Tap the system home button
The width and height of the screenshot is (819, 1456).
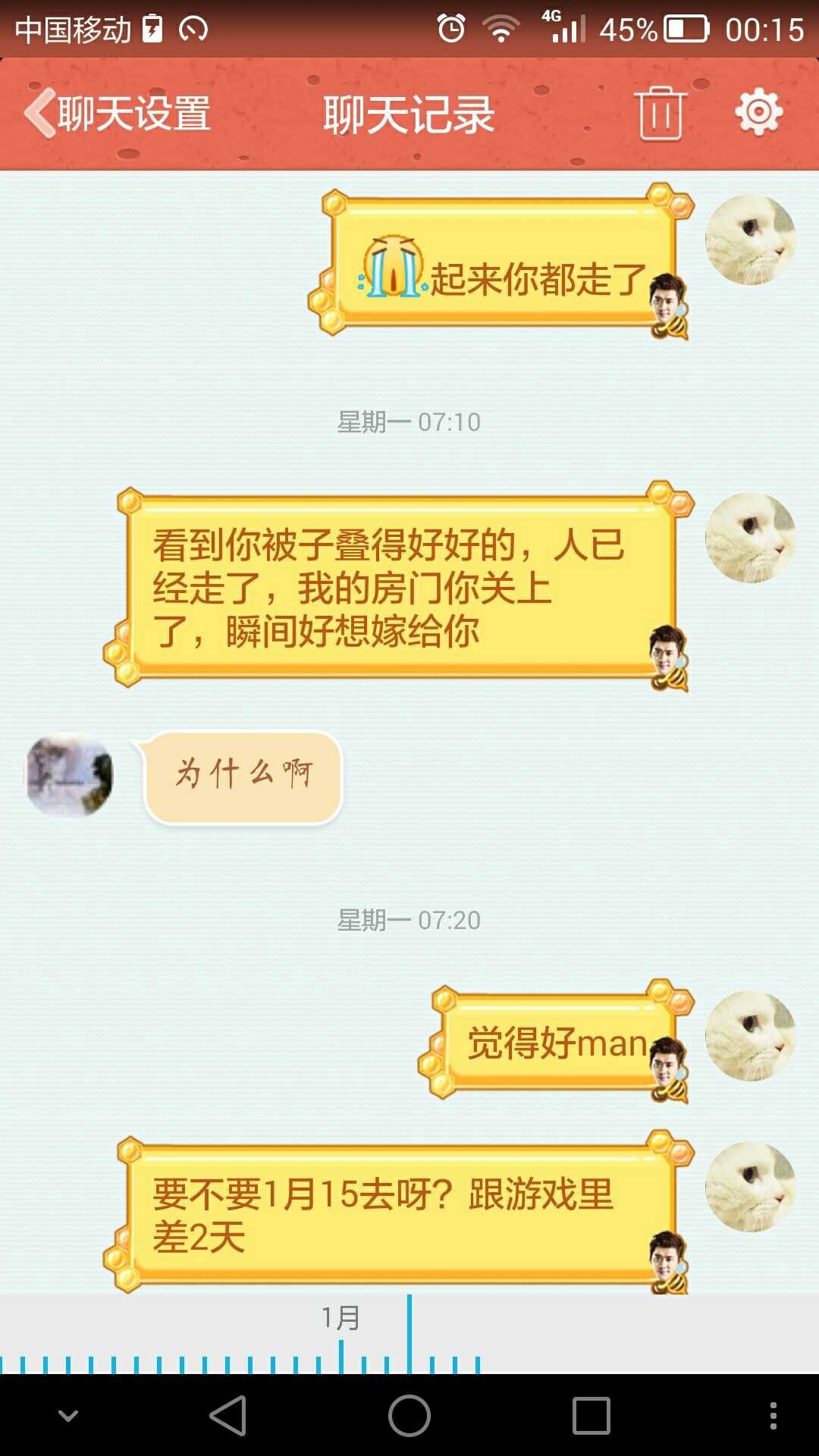pyautogui.click(x=409, y=1416)
